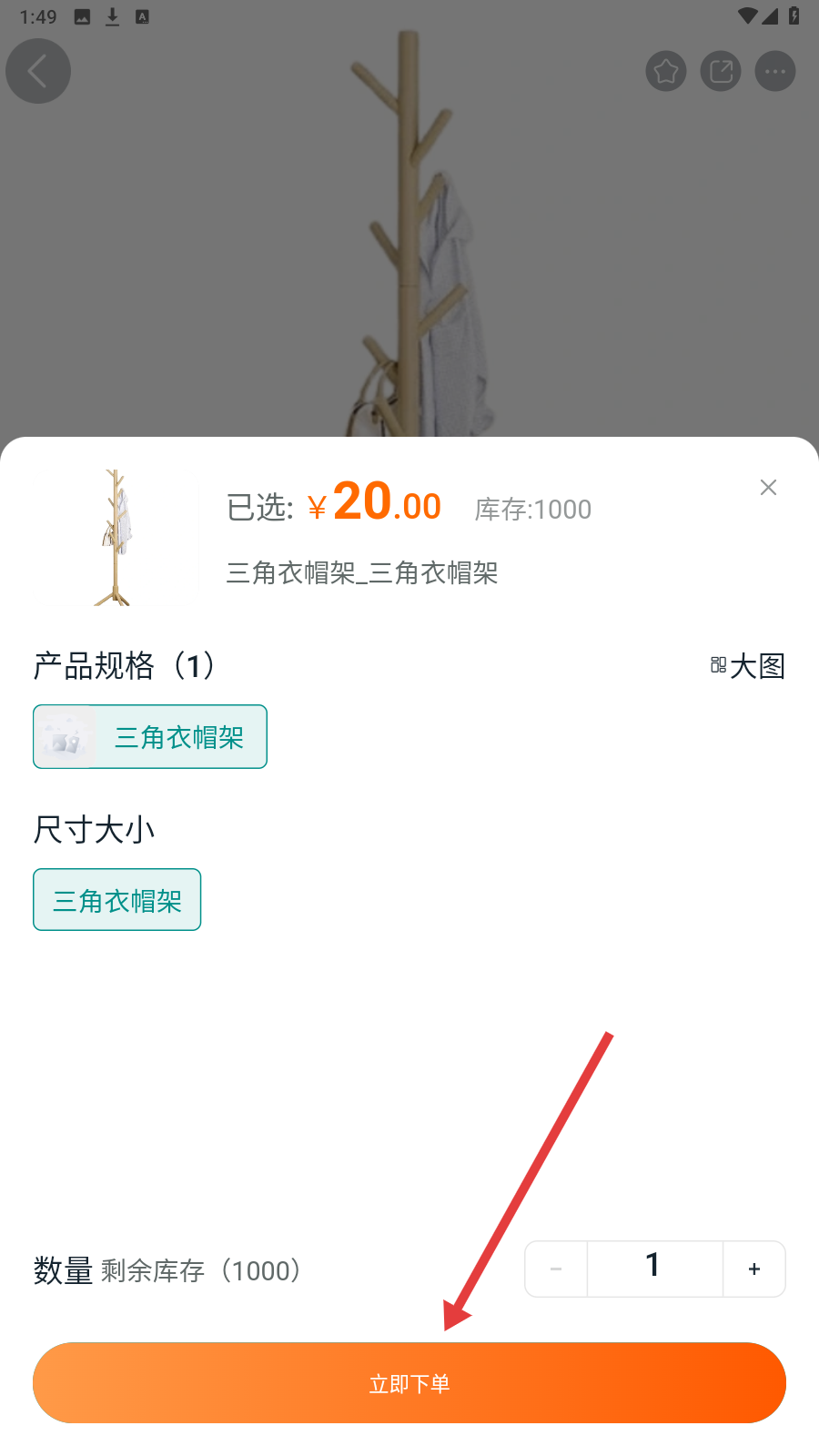Add product to favorites with star icon
This screenshot has width=819, height=1456.
pos(666,71)
